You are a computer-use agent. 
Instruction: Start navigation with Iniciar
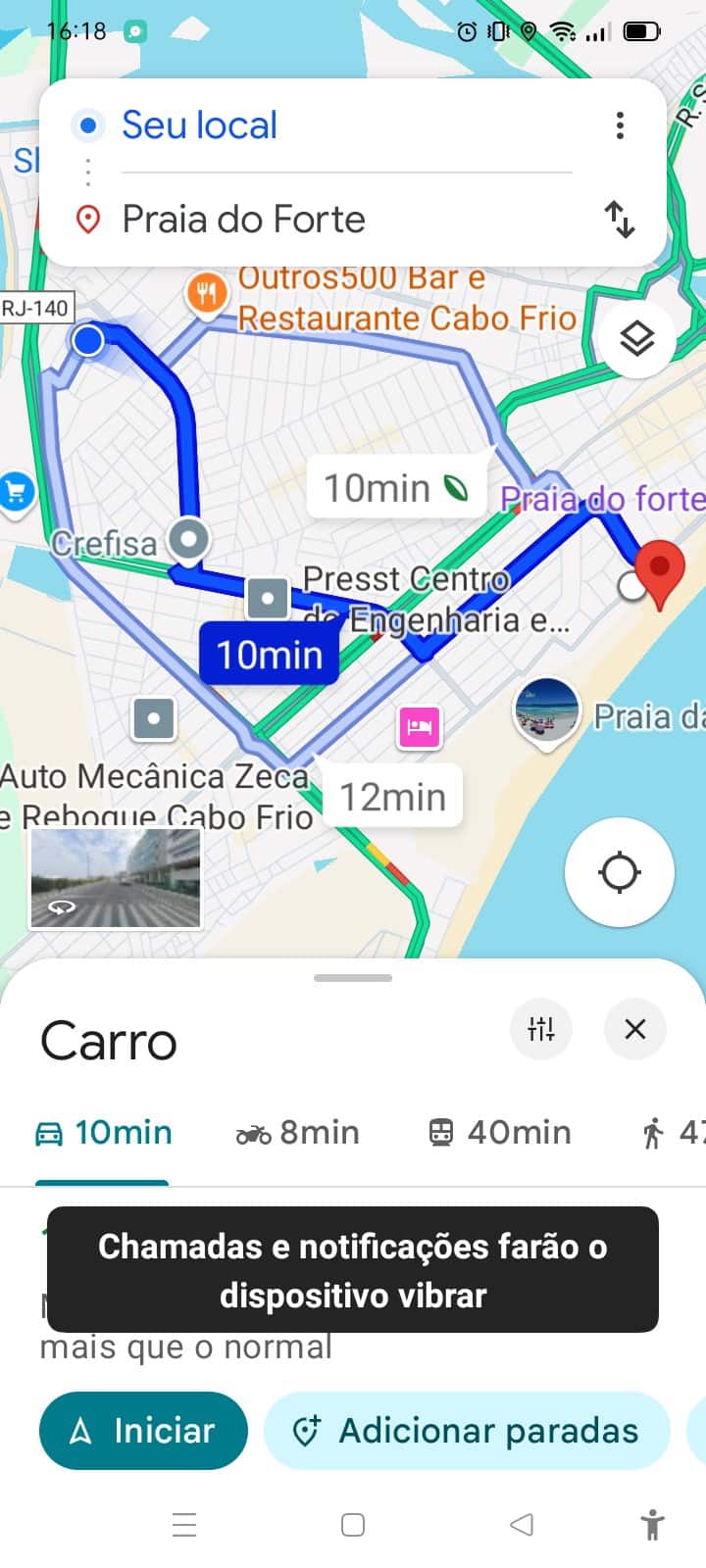tap(143, 1431)
